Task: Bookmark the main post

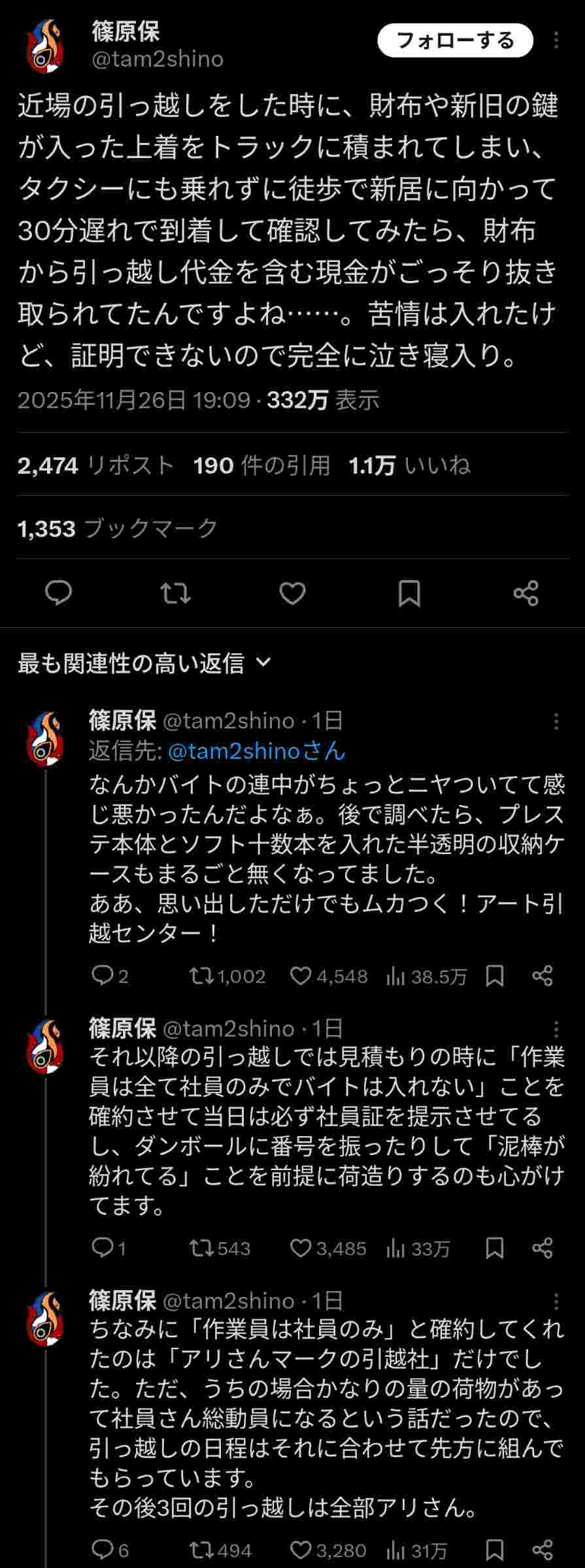Action: [x=409, y=593]
